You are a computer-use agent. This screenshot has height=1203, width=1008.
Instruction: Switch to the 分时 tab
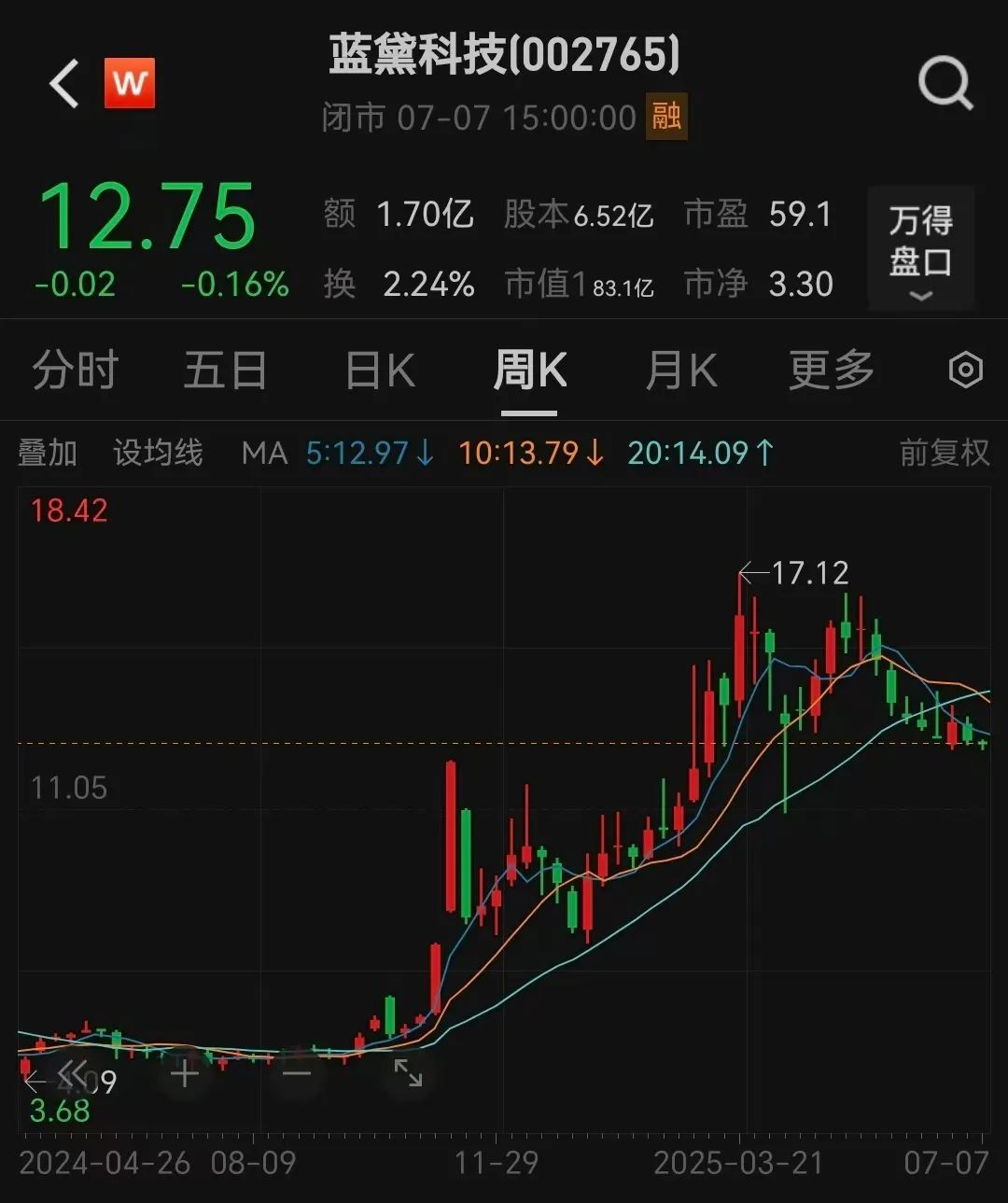(x=75, y=371)
